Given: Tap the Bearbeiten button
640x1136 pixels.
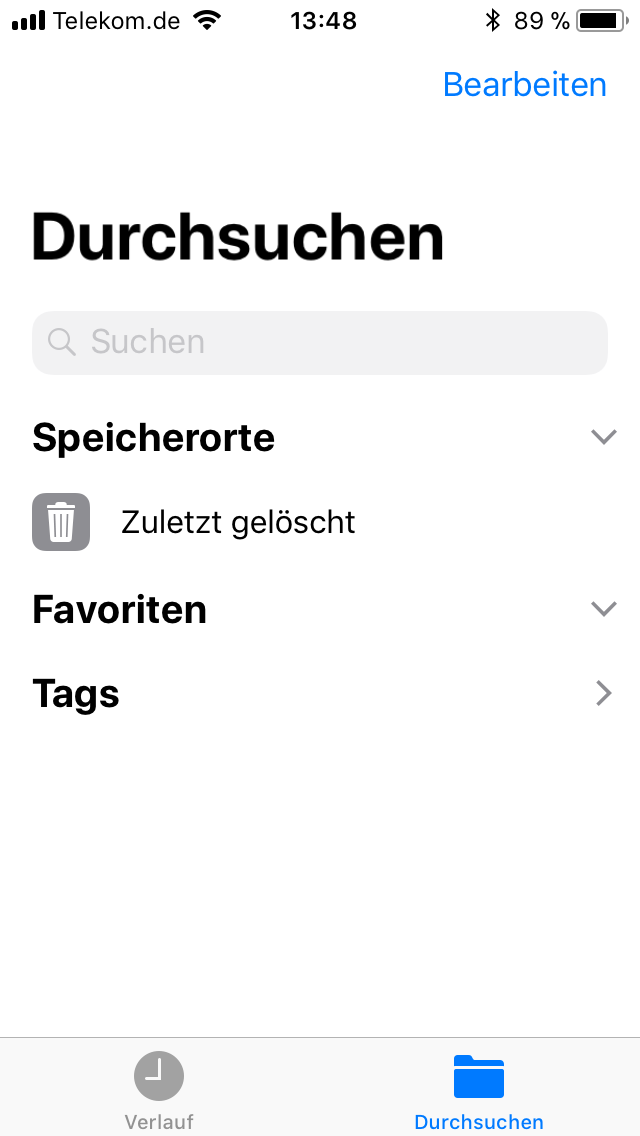Looking at the screenshot, I should 524,85.
